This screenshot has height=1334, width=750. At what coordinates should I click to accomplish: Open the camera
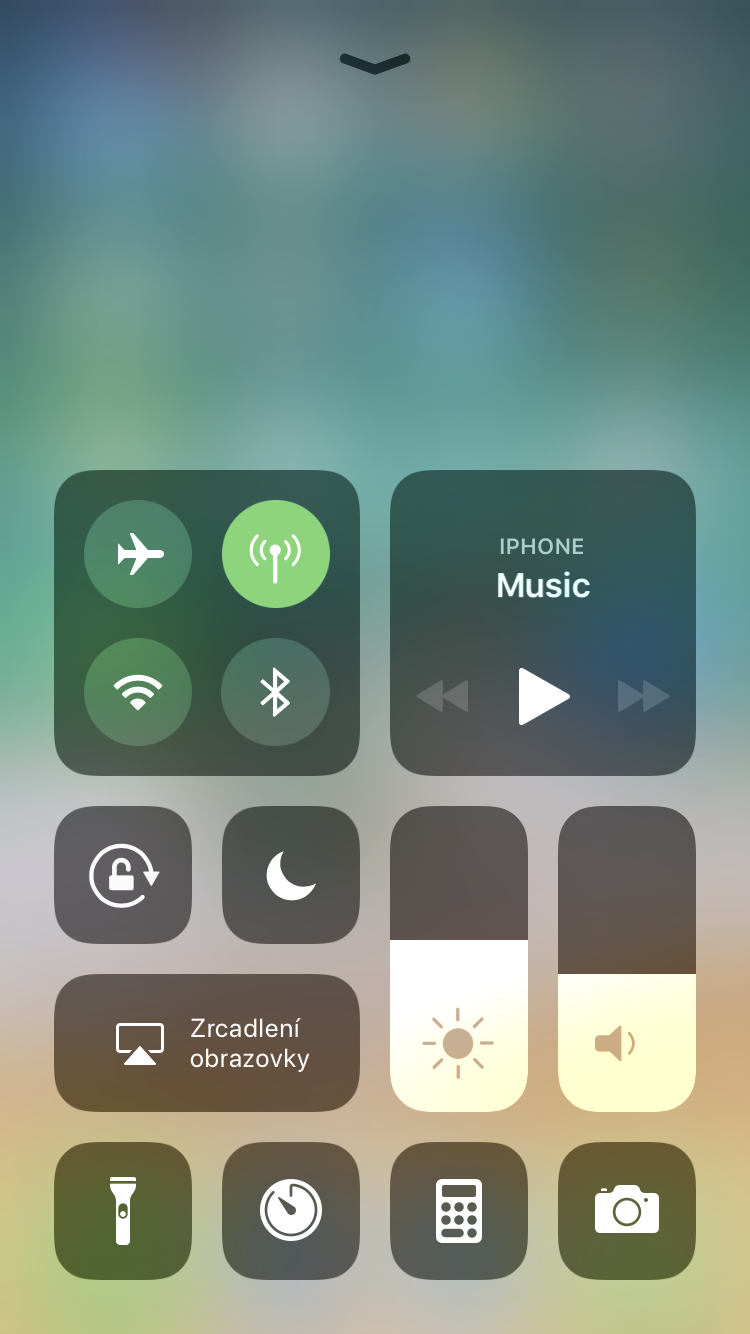pos(627,1211)
